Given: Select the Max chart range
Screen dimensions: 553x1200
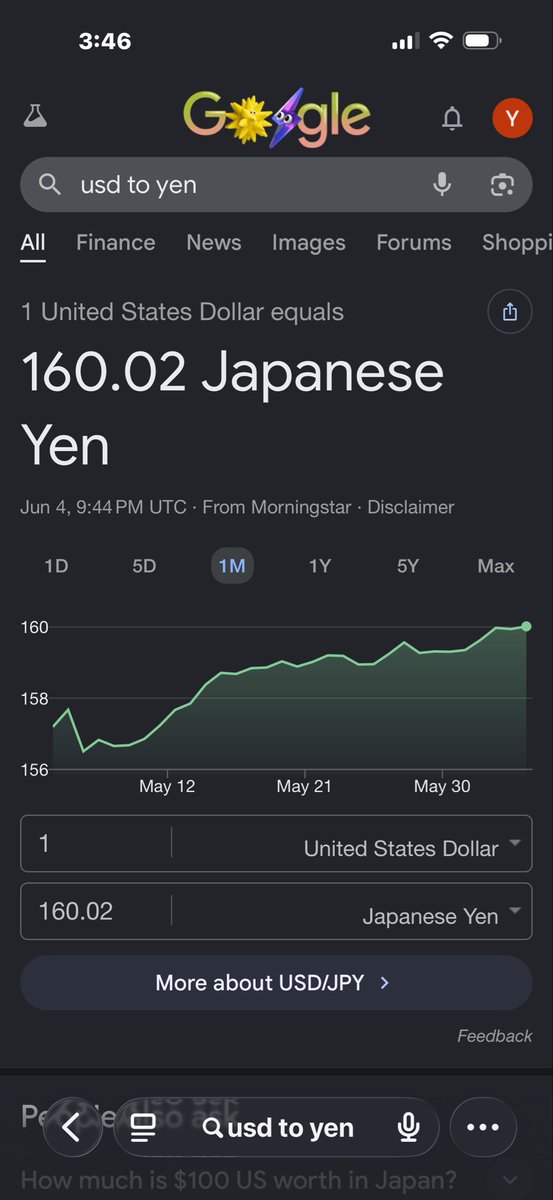Looking at the screenshot, I should 496,566.
